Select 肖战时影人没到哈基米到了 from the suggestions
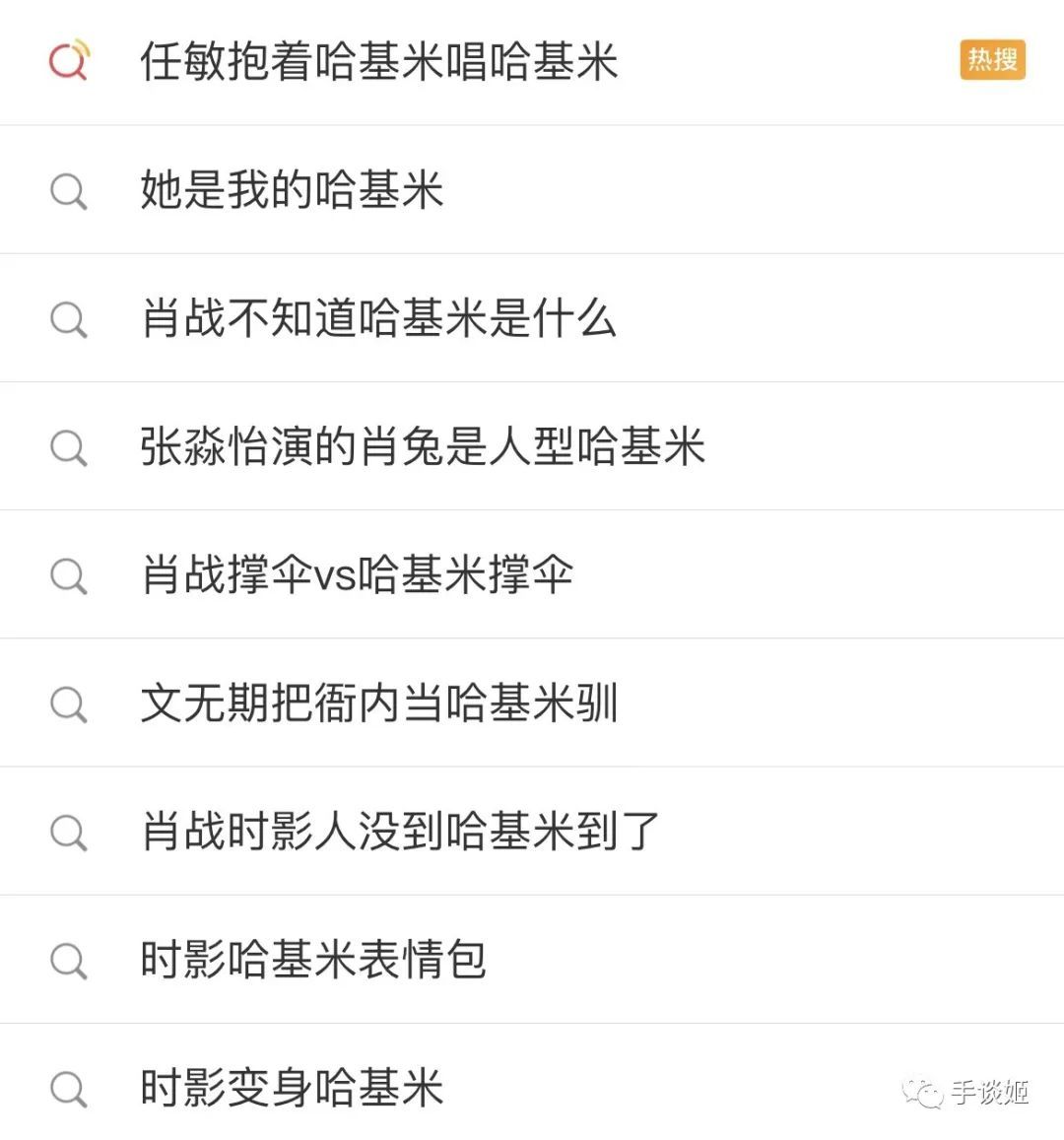Image resolution: width=1064 pixels, height=1140 pixels. click(401, 831)
